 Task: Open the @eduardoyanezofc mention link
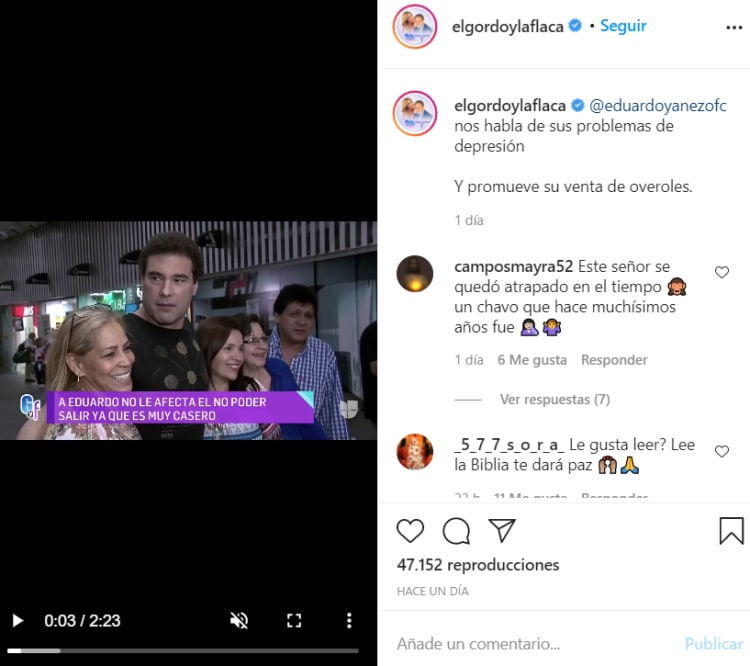[x=657, y=105]
